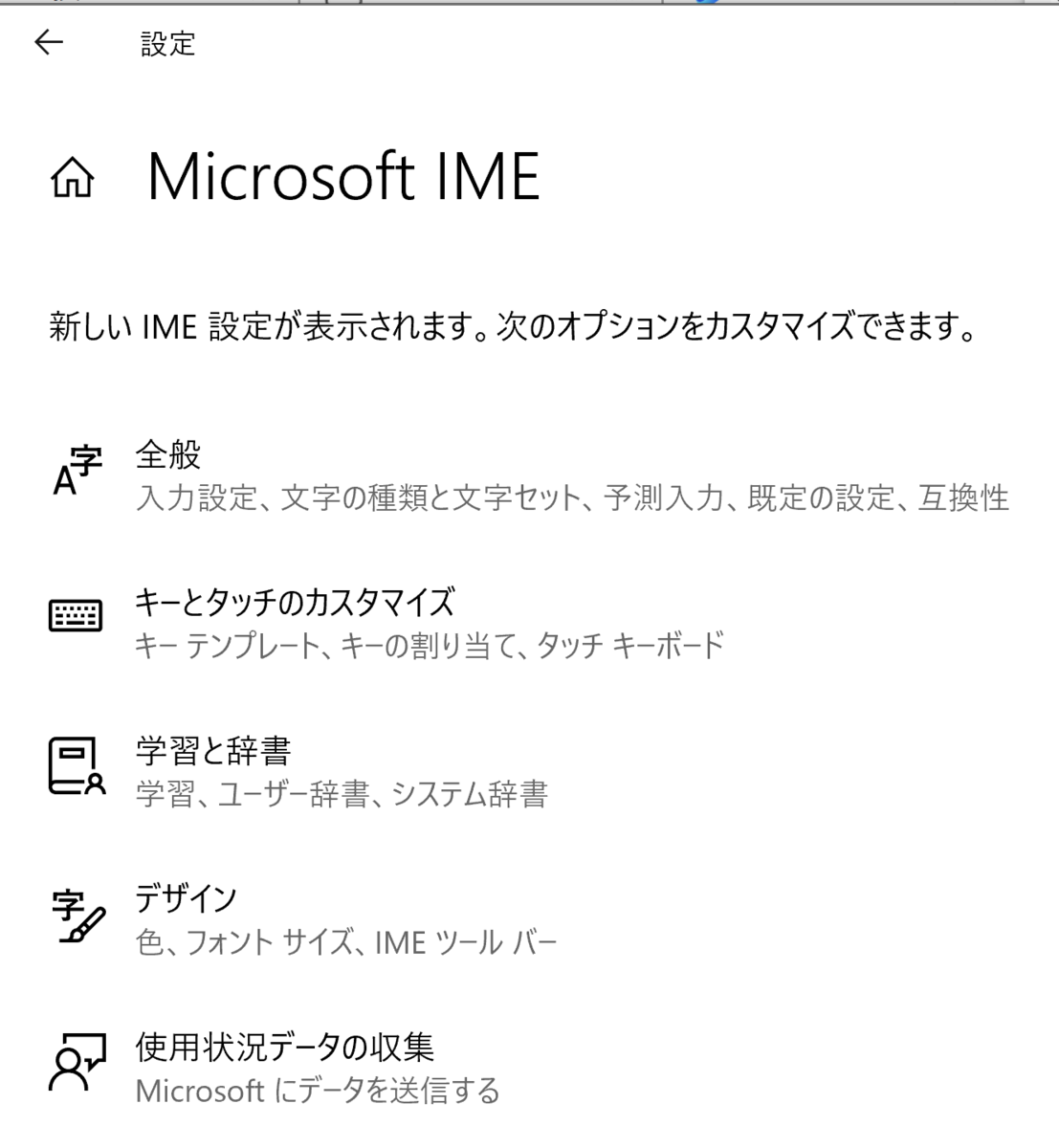Click the Microsoft にデータを送信する subtitle

(318, 1089)
